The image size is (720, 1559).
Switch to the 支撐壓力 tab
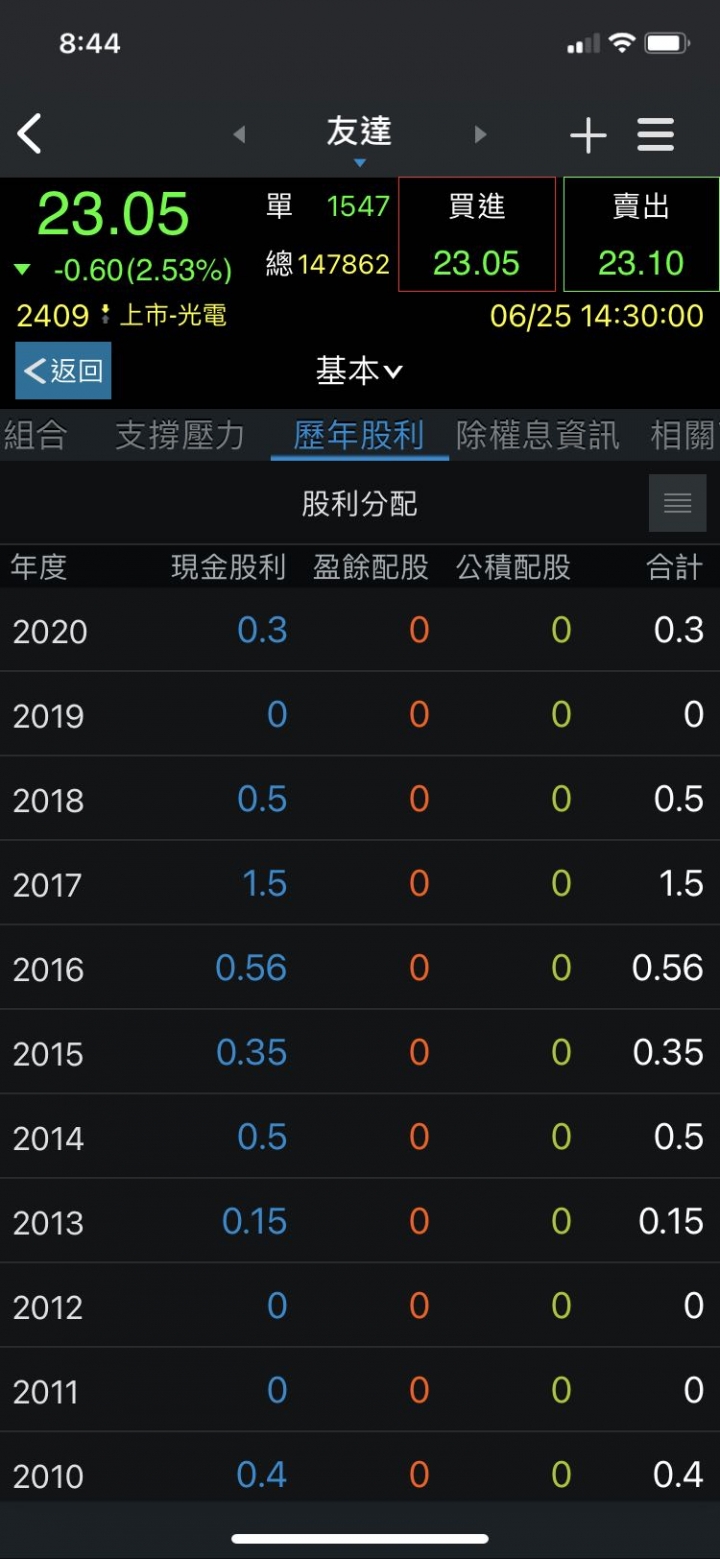(180, 435)
